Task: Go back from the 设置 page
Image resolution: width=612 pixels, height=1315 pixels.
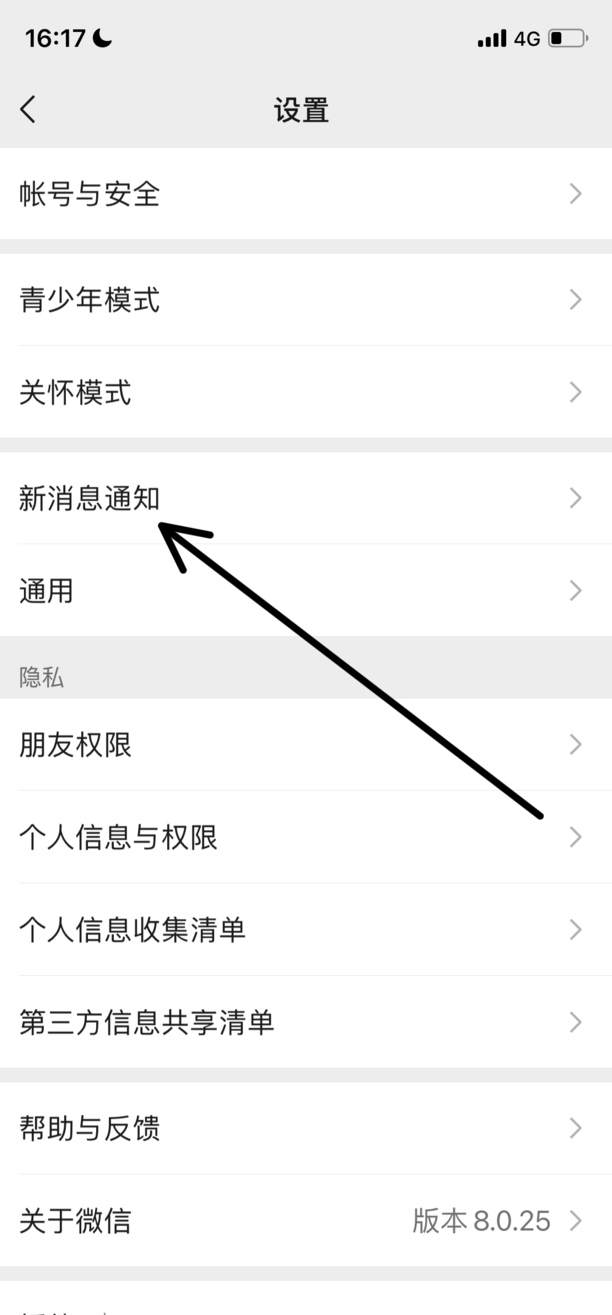Action: [28, 109]
